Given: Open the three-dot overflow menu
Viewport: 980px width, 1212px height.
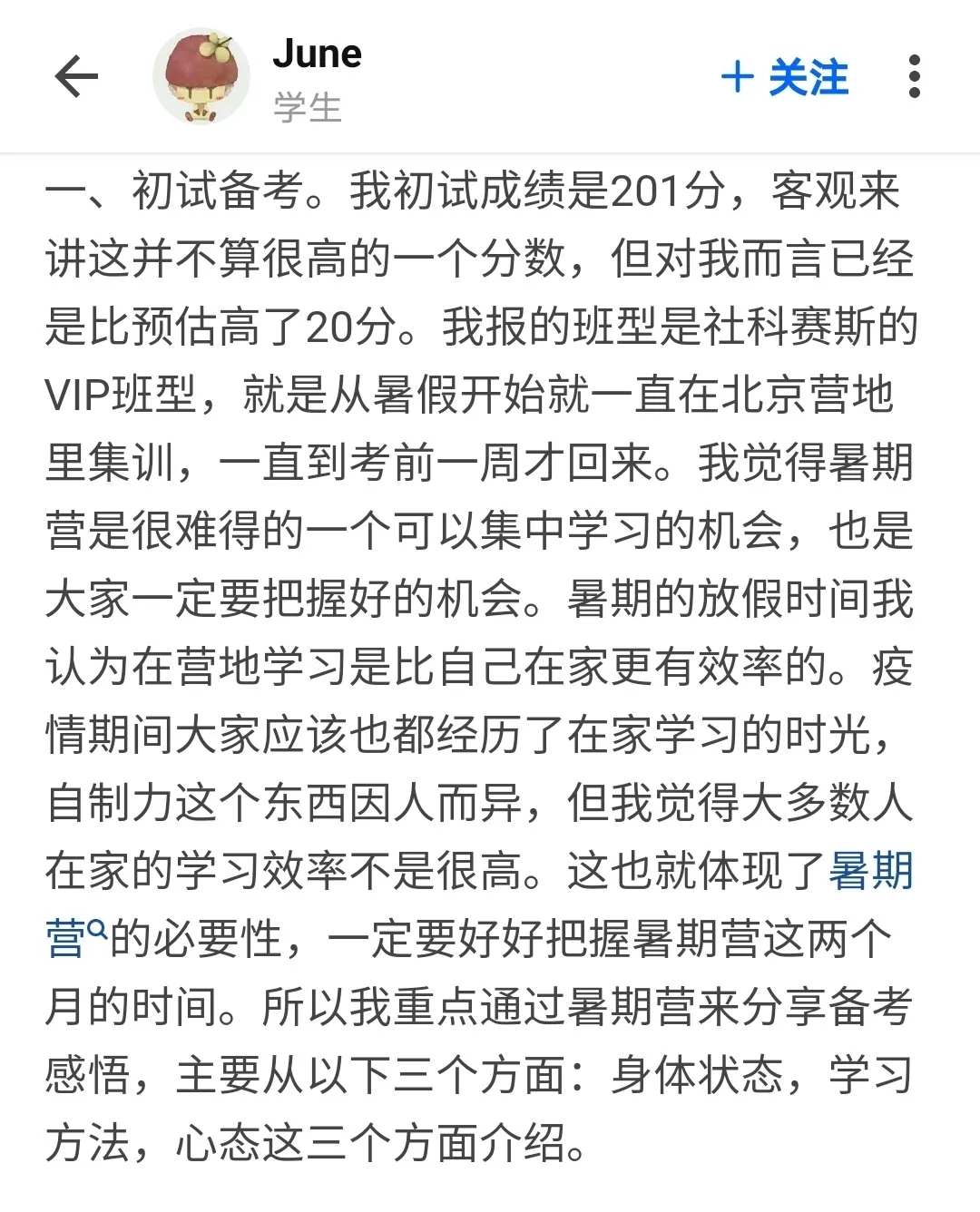Looking at the screenshot, I should (x=914, y=77).
